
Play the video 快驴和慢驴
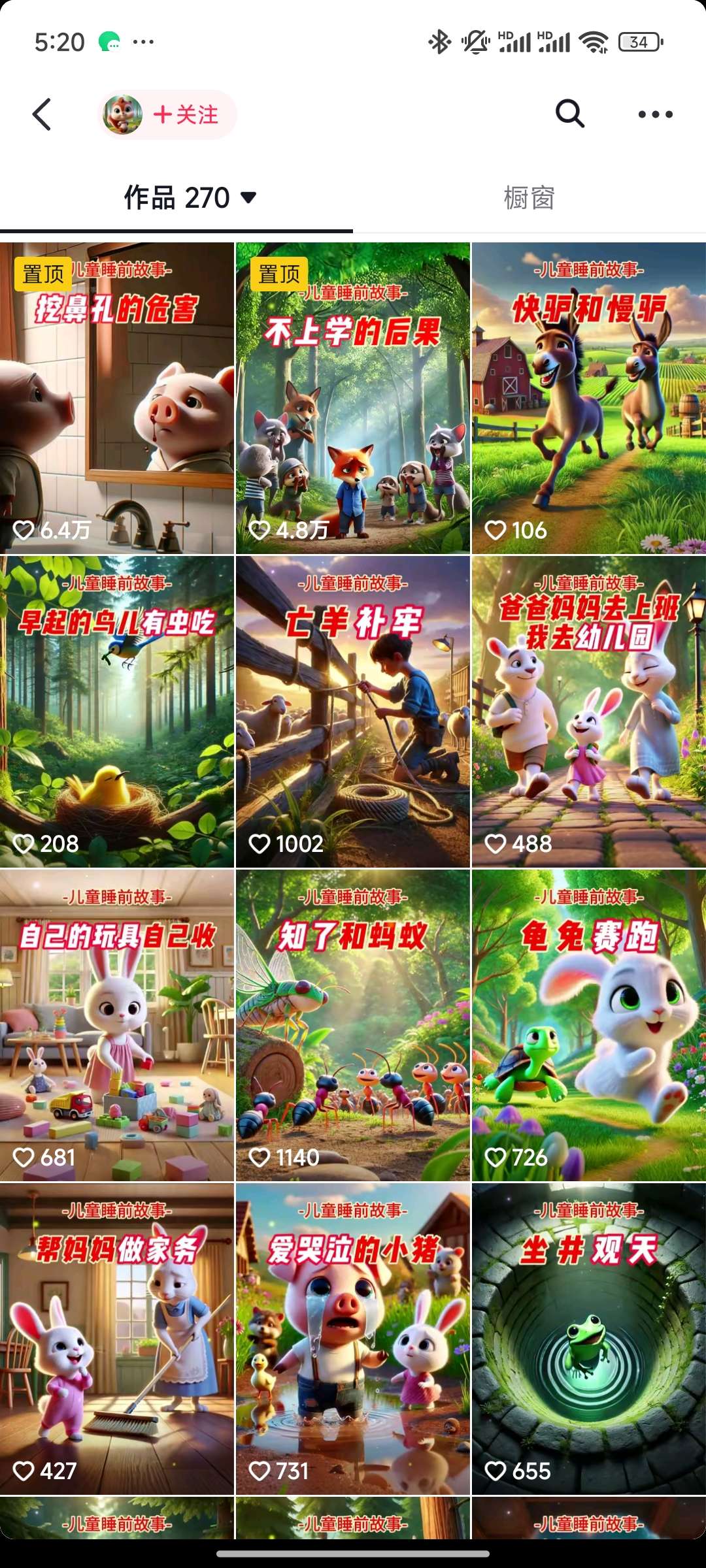click(x=588, y=399)
